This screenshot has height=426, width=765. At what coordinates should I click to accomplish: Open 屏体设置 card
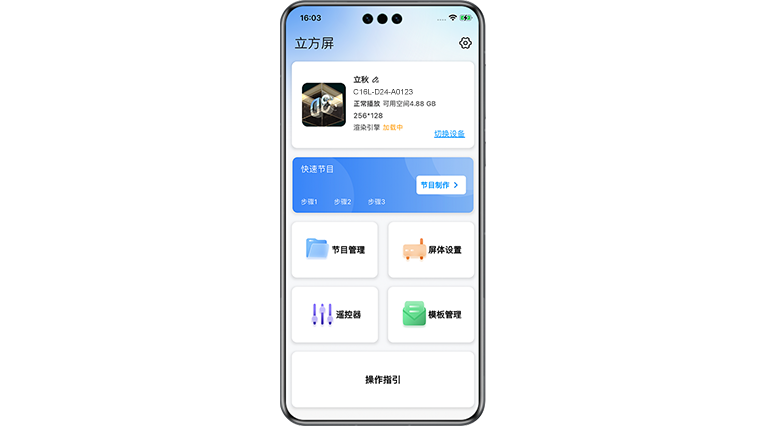coord(431,250)
